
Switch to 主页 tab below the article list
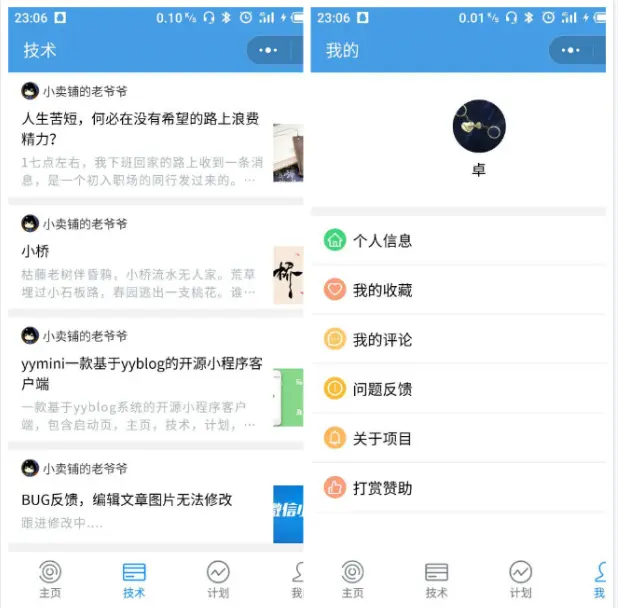click(x=50, y=579)
